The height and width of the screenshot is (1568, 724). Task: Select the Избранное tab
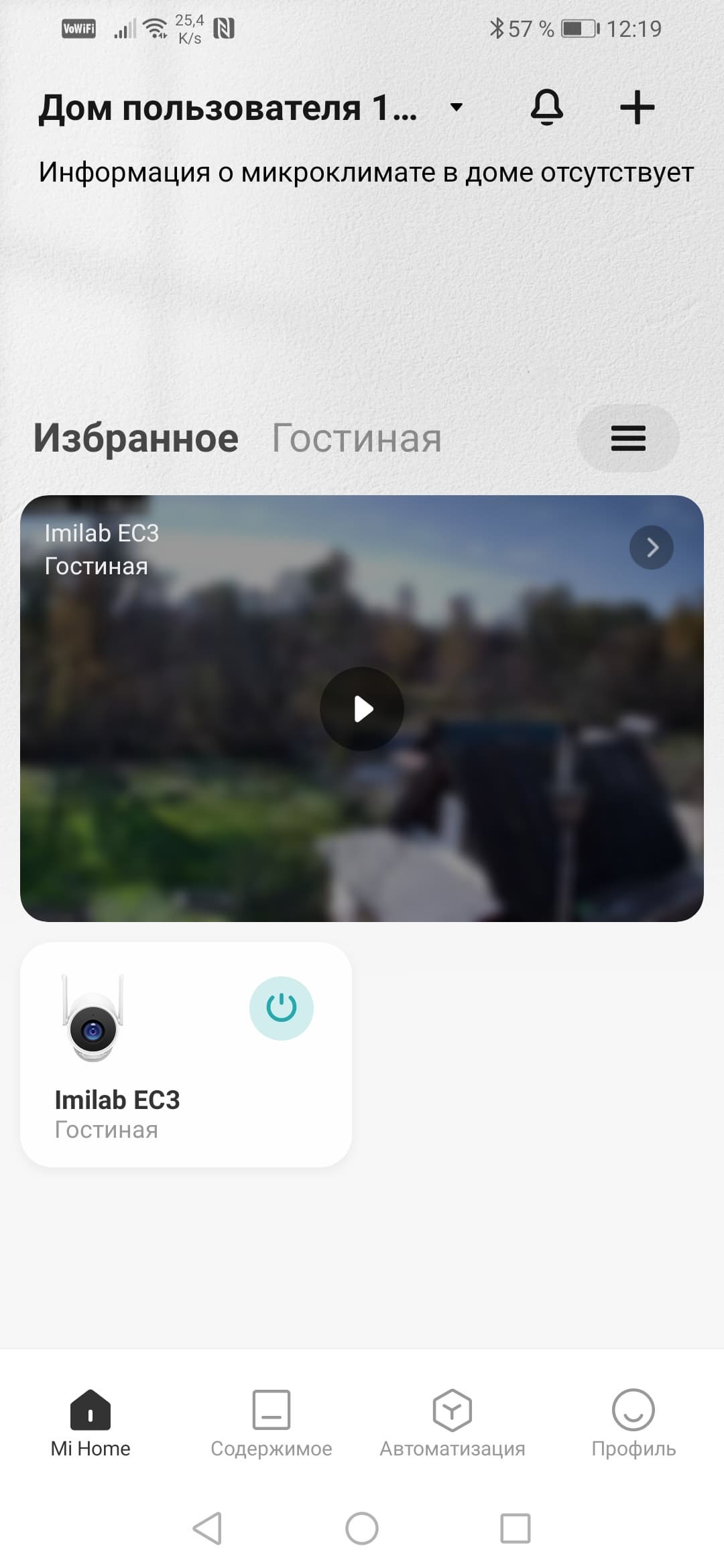(136, 438)
